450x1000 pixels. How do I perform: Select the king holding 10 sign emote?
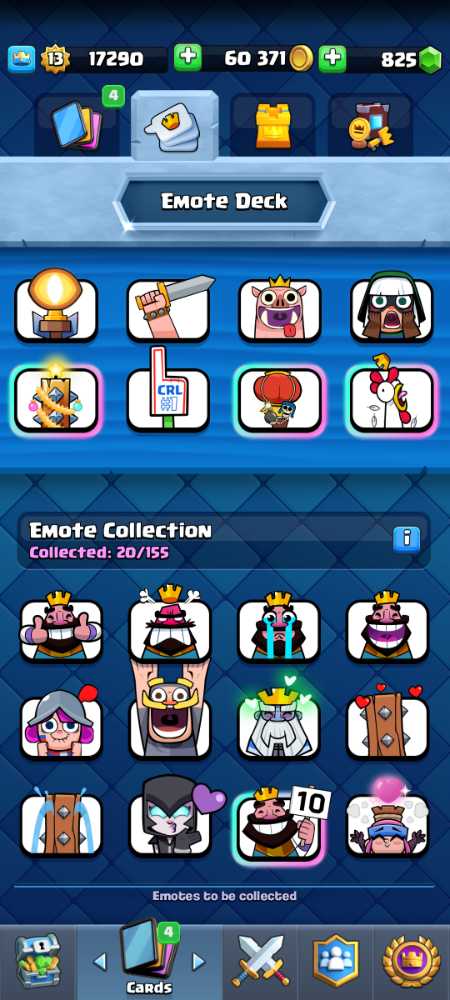(279, 825)
